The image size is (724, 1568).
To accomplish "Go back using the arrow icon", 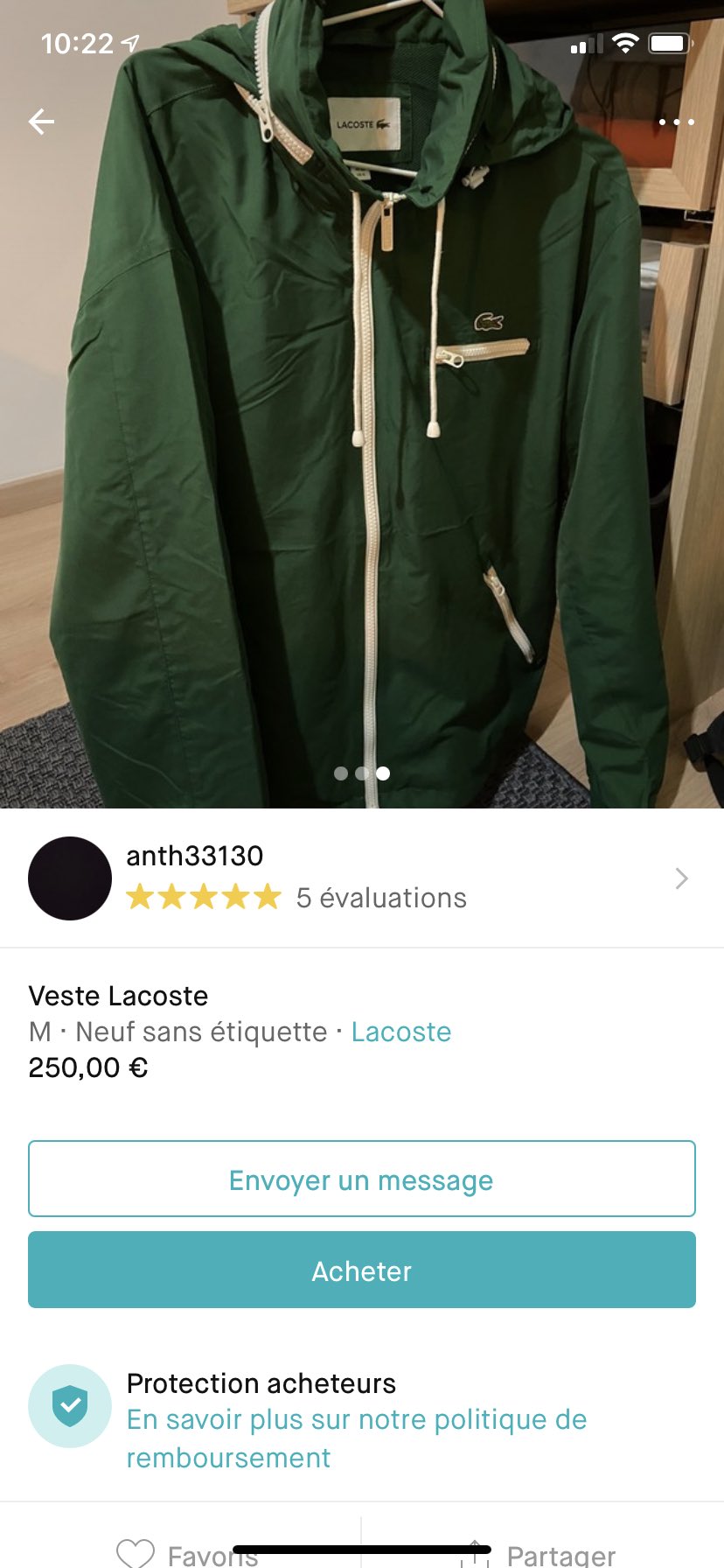I will coord(41,122).
